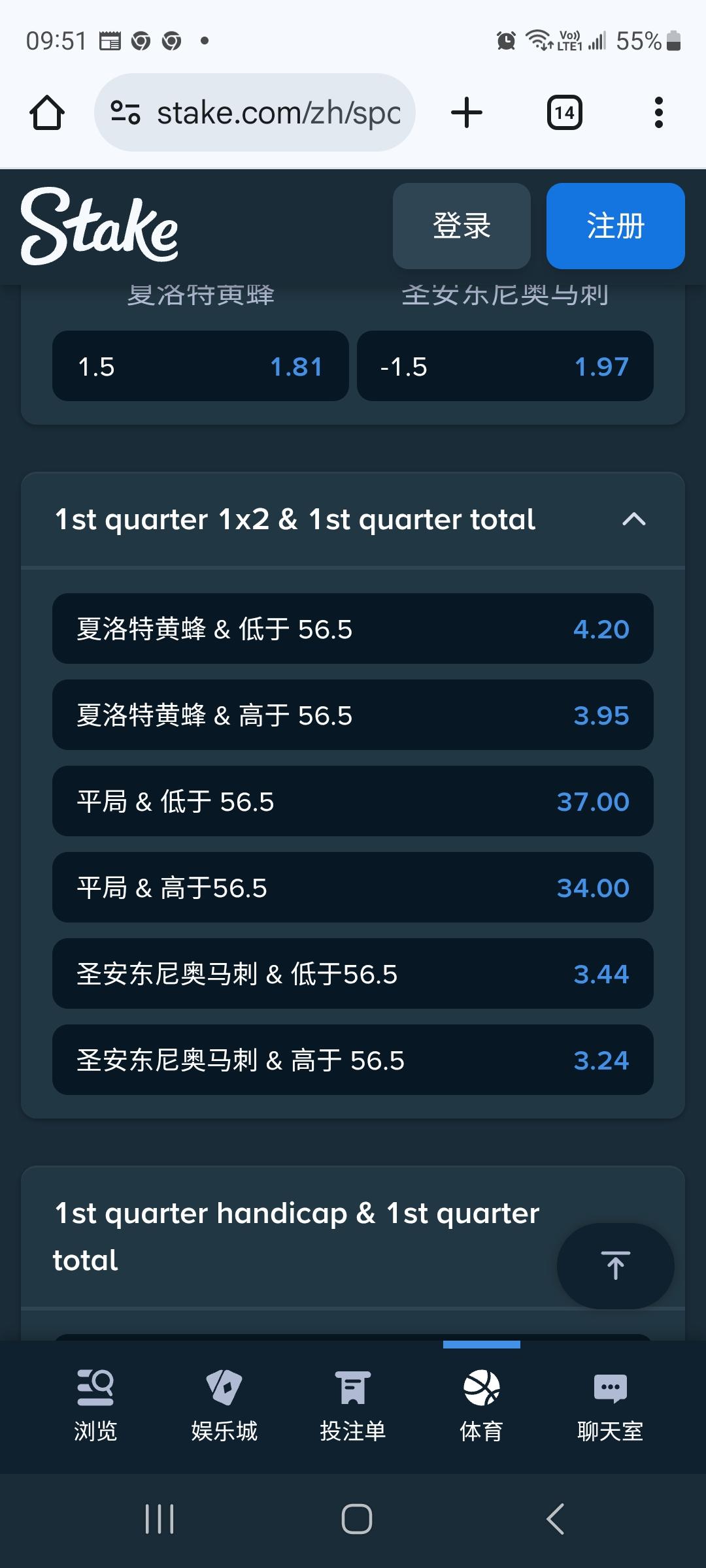
Task: Tap the stake.com address bar
Action: (x=255, y=113)
